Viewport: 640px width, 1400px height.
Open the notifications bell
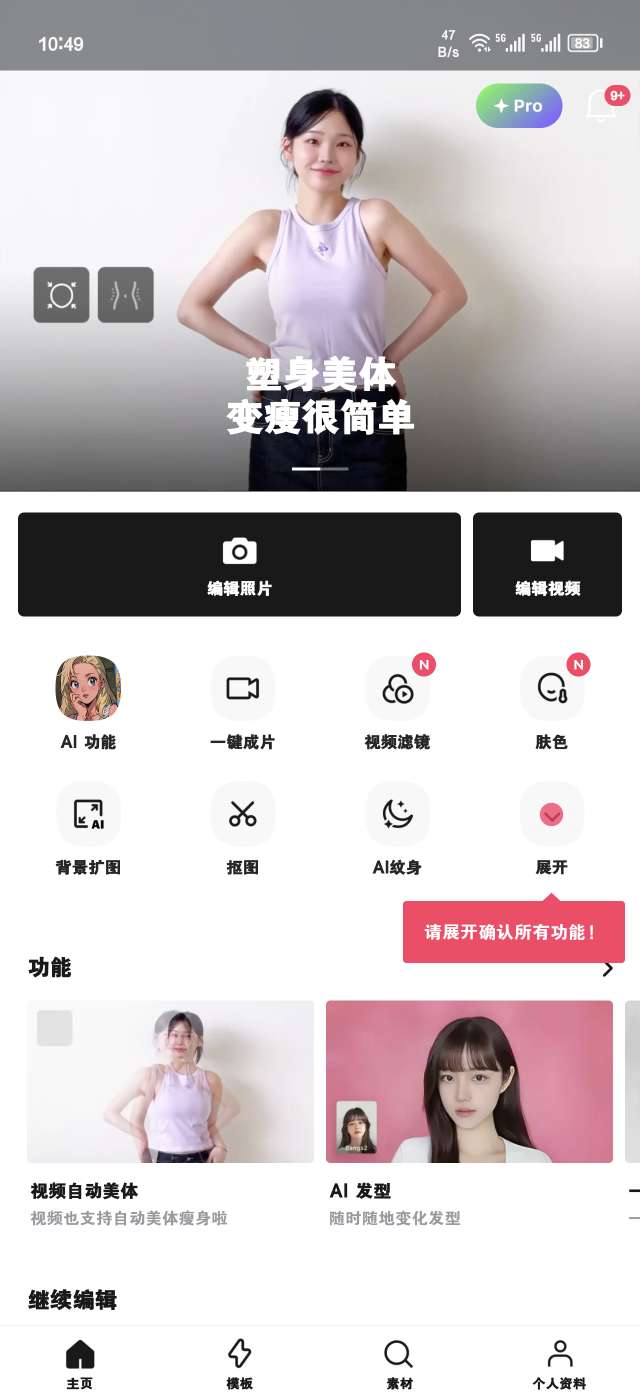pos(602,105)
